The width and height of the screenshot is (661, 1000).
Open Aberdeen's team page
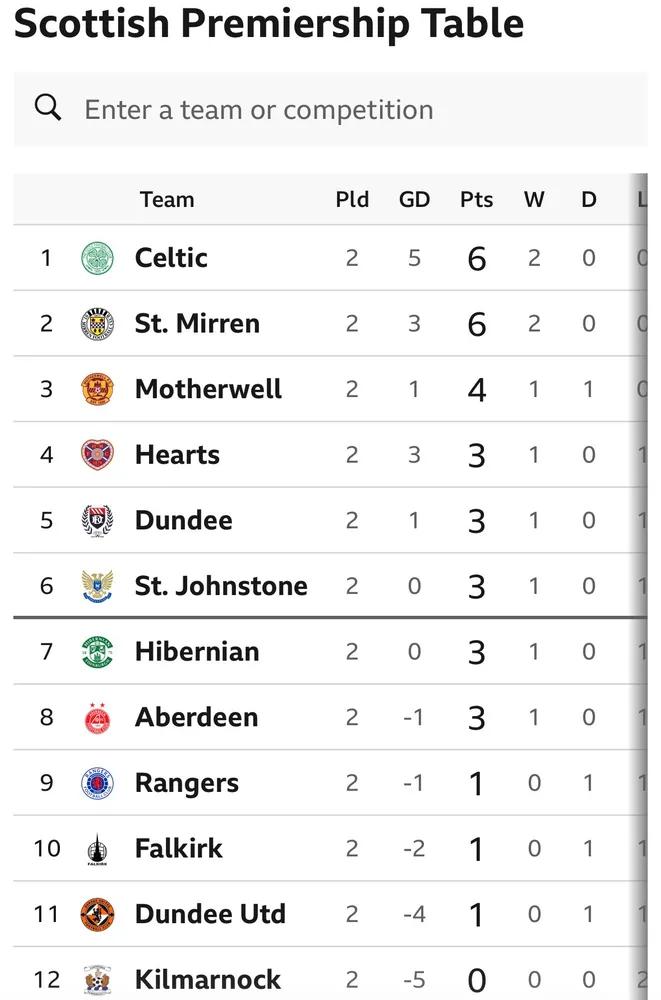[197, 717]
